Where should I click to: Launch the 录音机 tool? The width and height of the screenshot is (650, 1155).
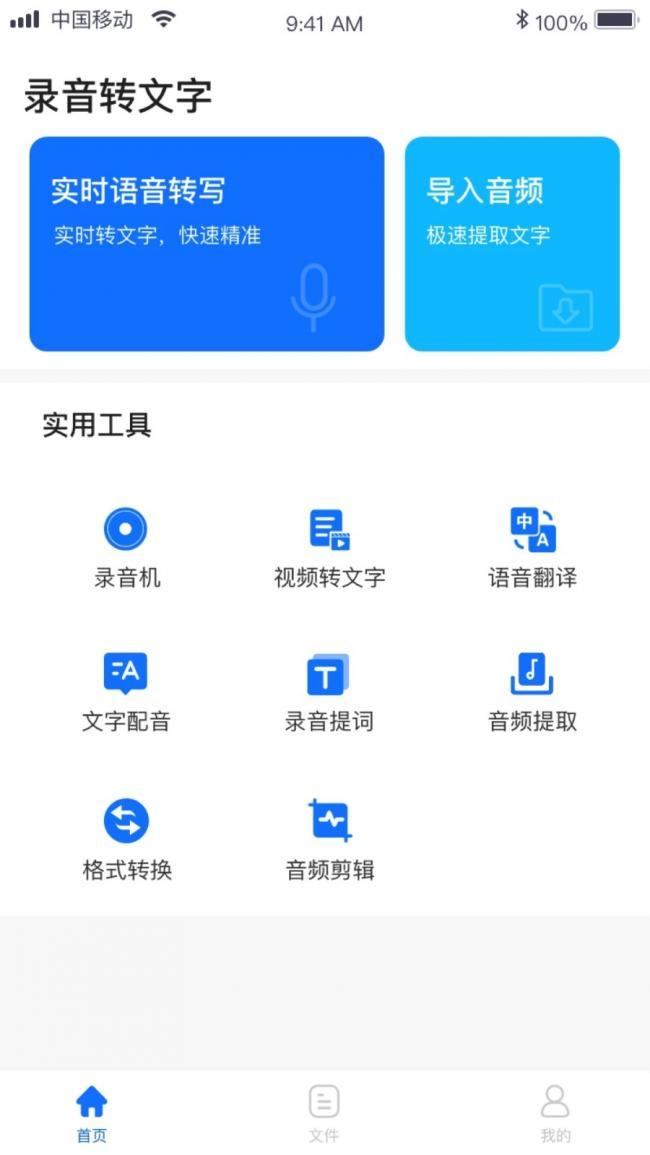pos(126,546)
